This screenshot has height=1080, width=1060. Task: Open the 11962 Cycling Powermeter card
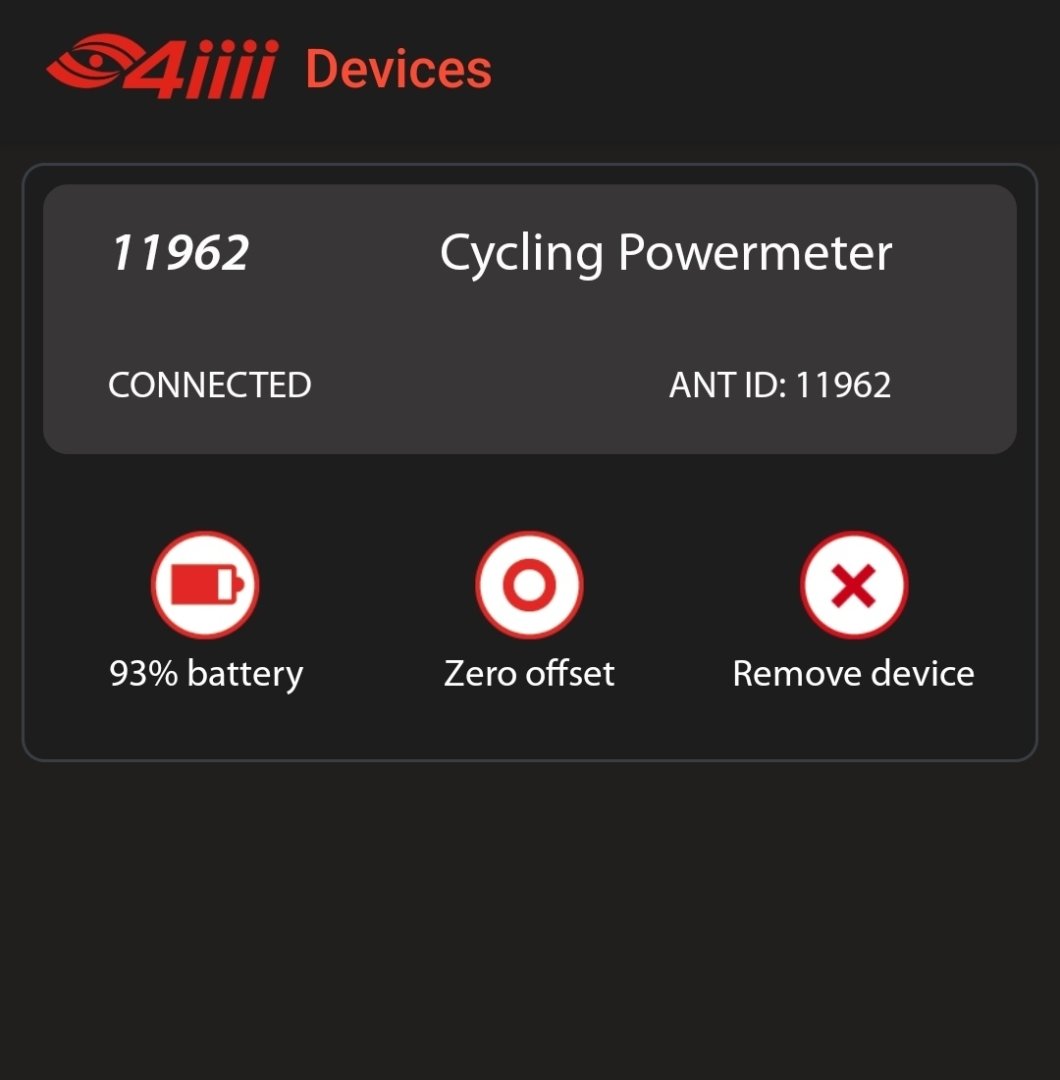pos(529,318)
